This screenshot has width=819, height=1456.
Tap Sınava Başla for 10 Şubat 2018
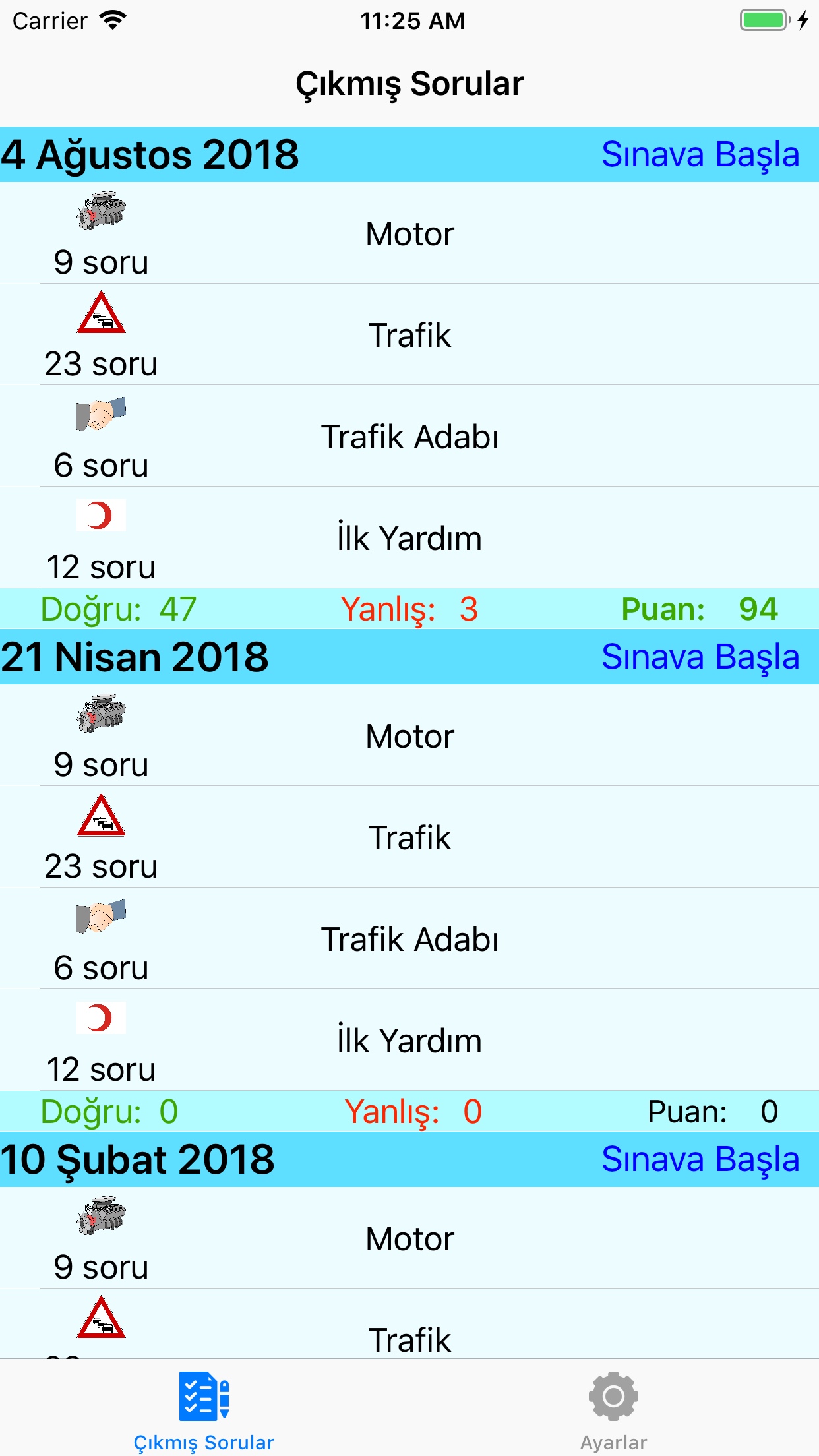point(700,1160)
